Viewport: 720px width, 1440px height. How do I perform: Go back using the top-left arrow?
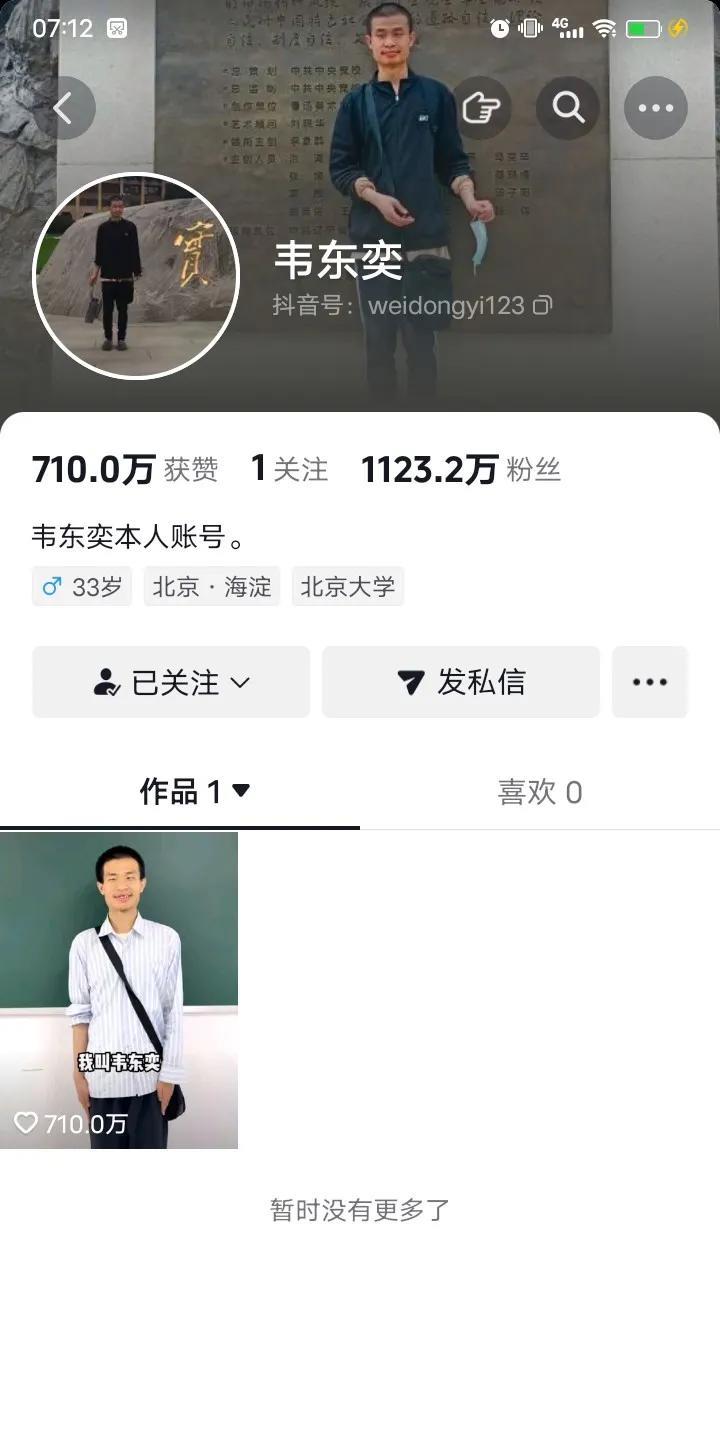63,108
